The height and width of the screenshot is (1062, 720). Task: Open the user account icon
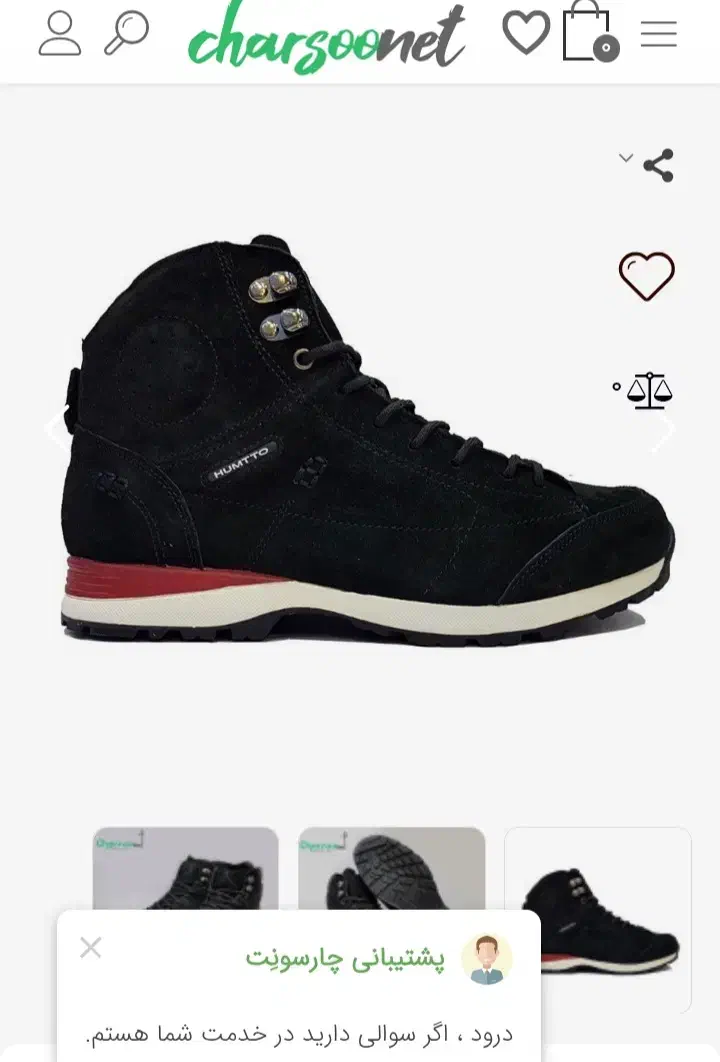[x=60, y=34]
